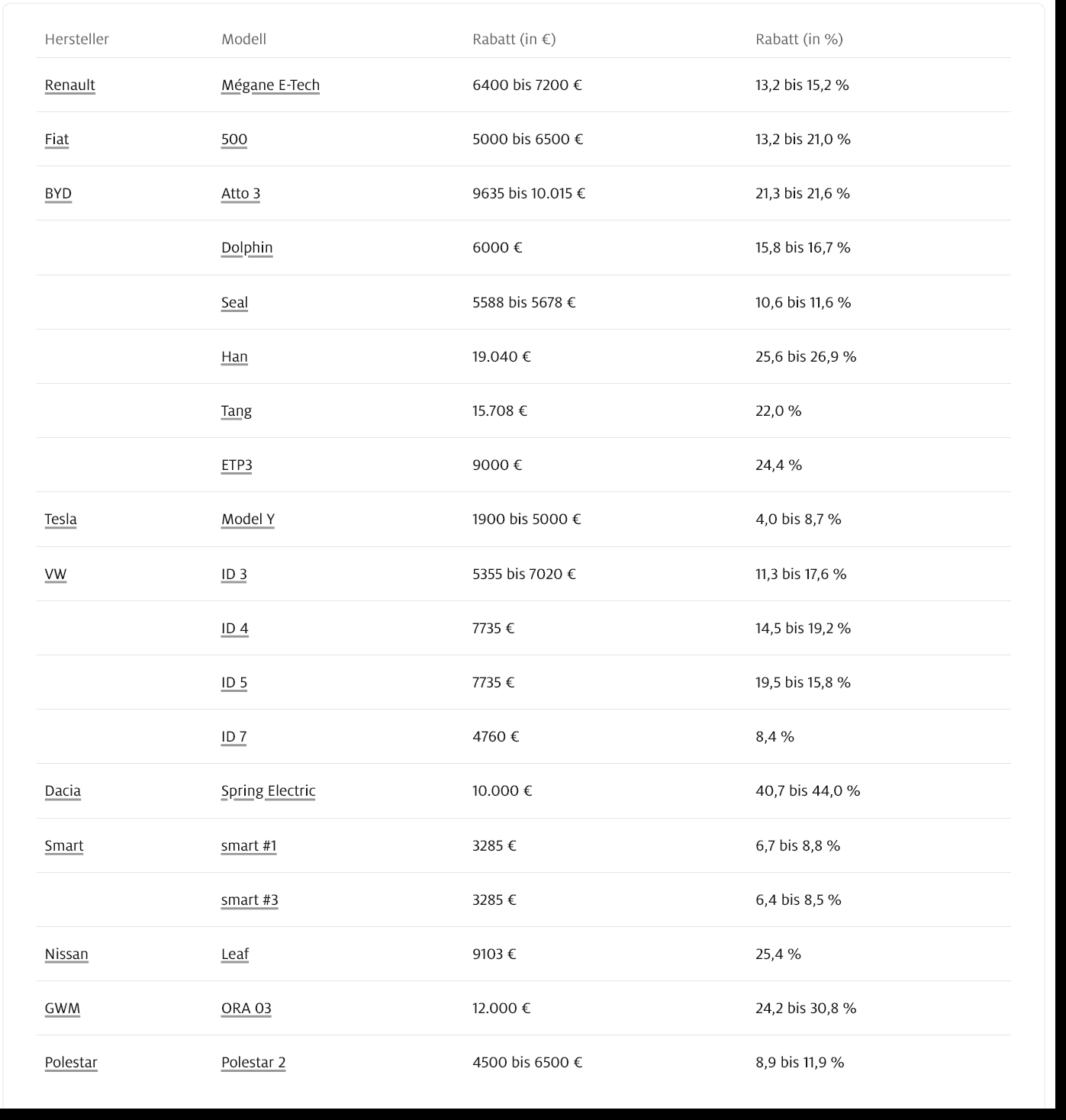Tap the Tang model link
1066x1120 pixels.
point(236,410)
